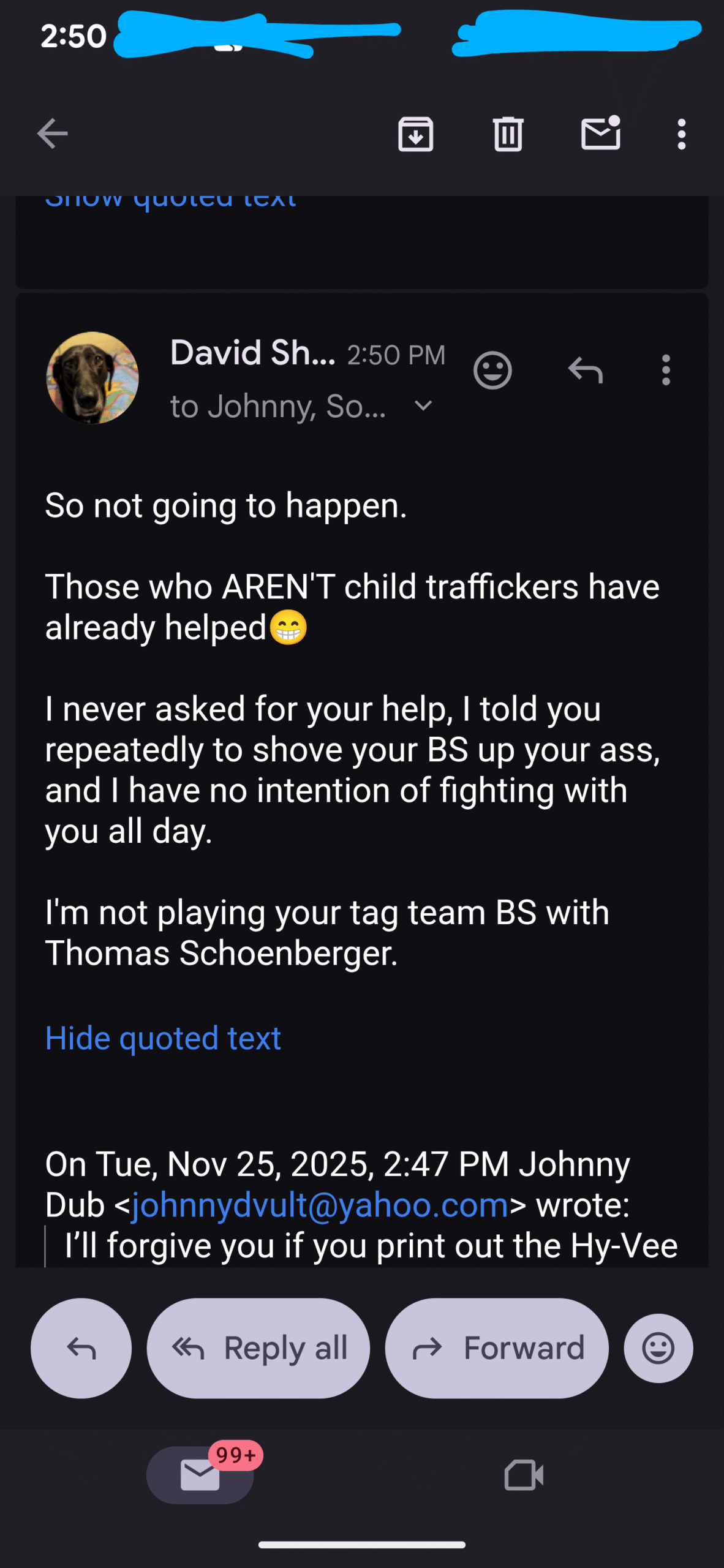Open the bottom emoji reaction button
The width and height of the screenshot is (724, 1568).
click(x=658, y=1348)
